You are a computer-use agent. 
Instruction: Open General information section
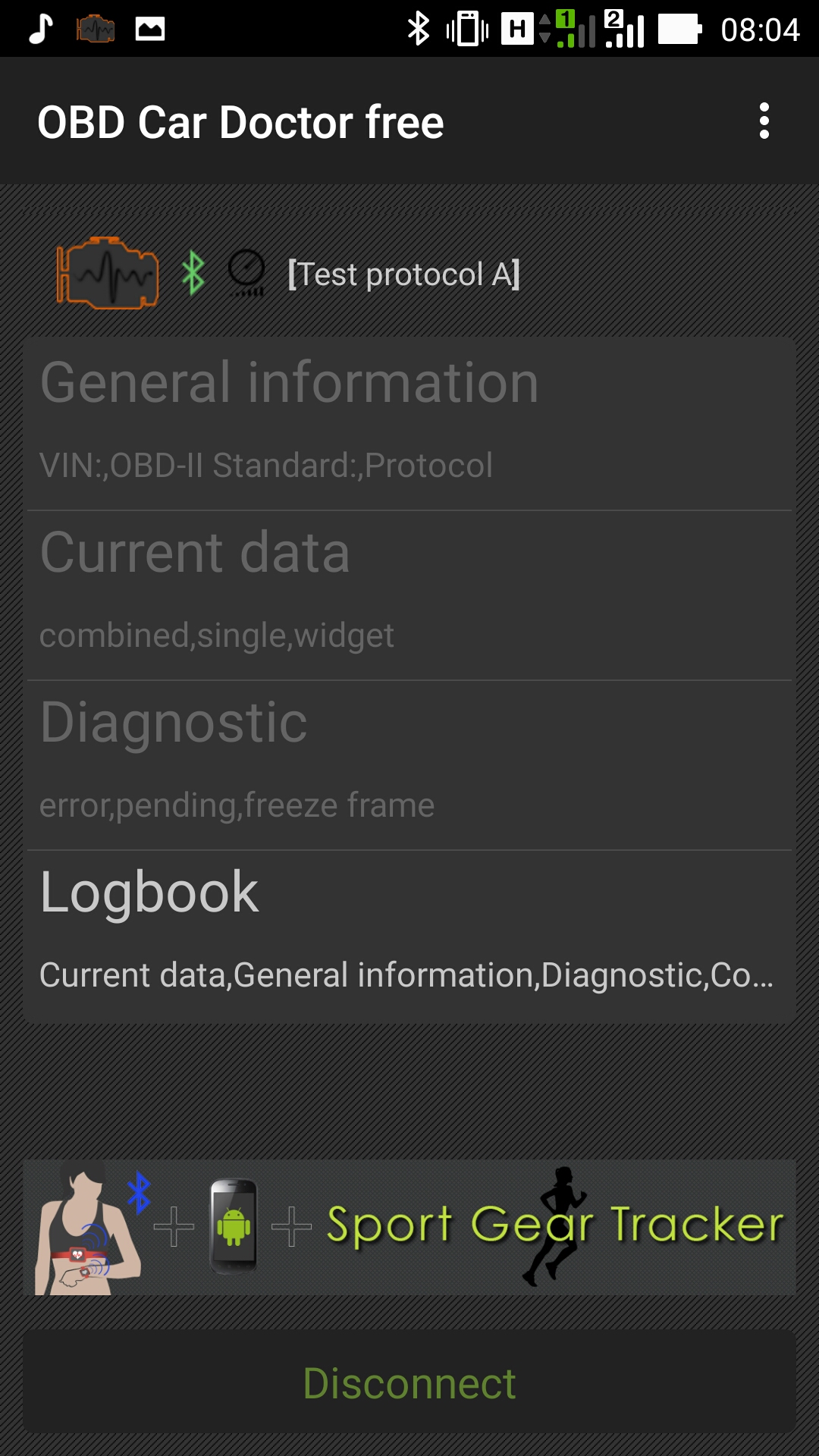click(409, 425)
